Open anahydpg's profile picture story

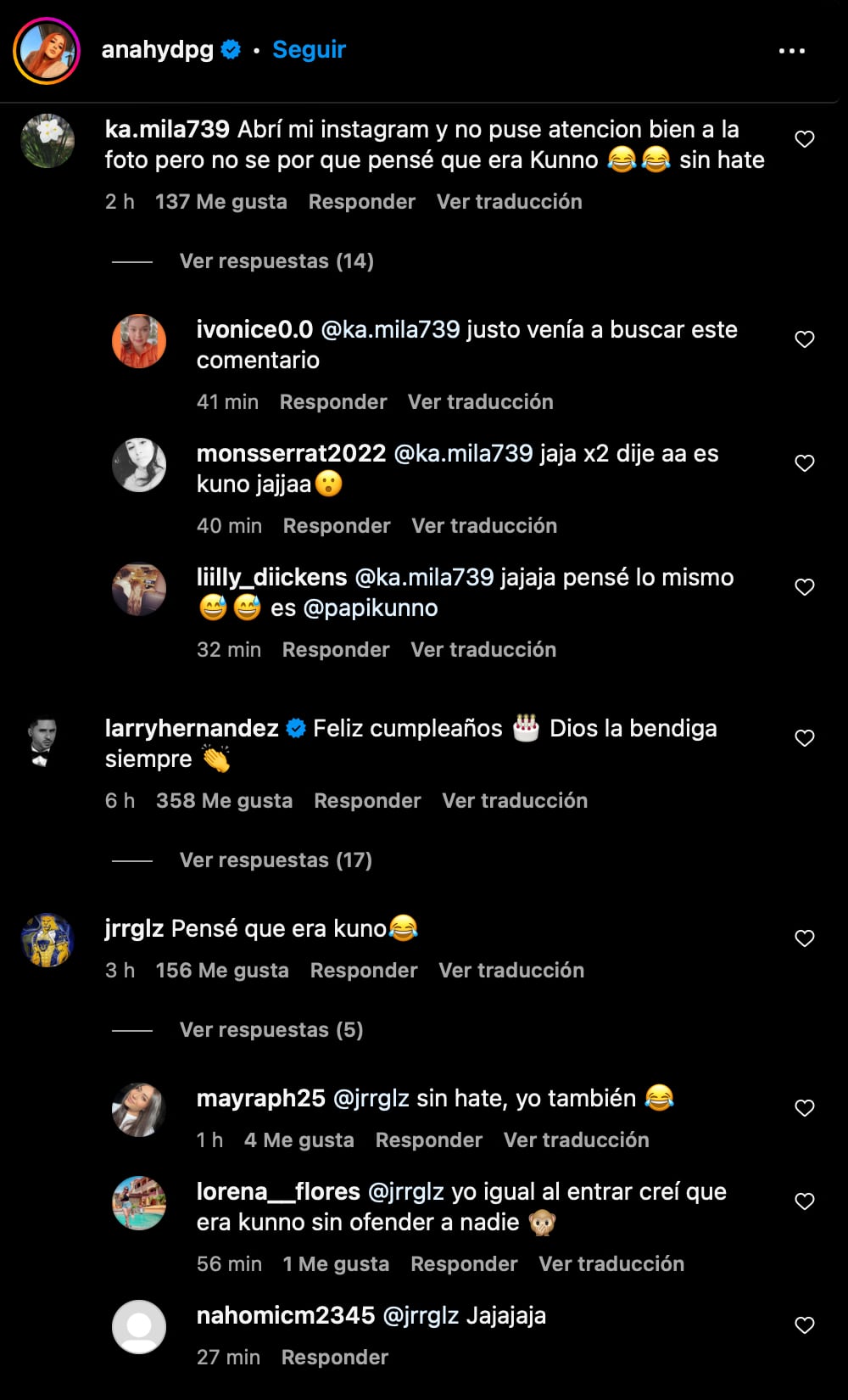click(x=47, y=51)
